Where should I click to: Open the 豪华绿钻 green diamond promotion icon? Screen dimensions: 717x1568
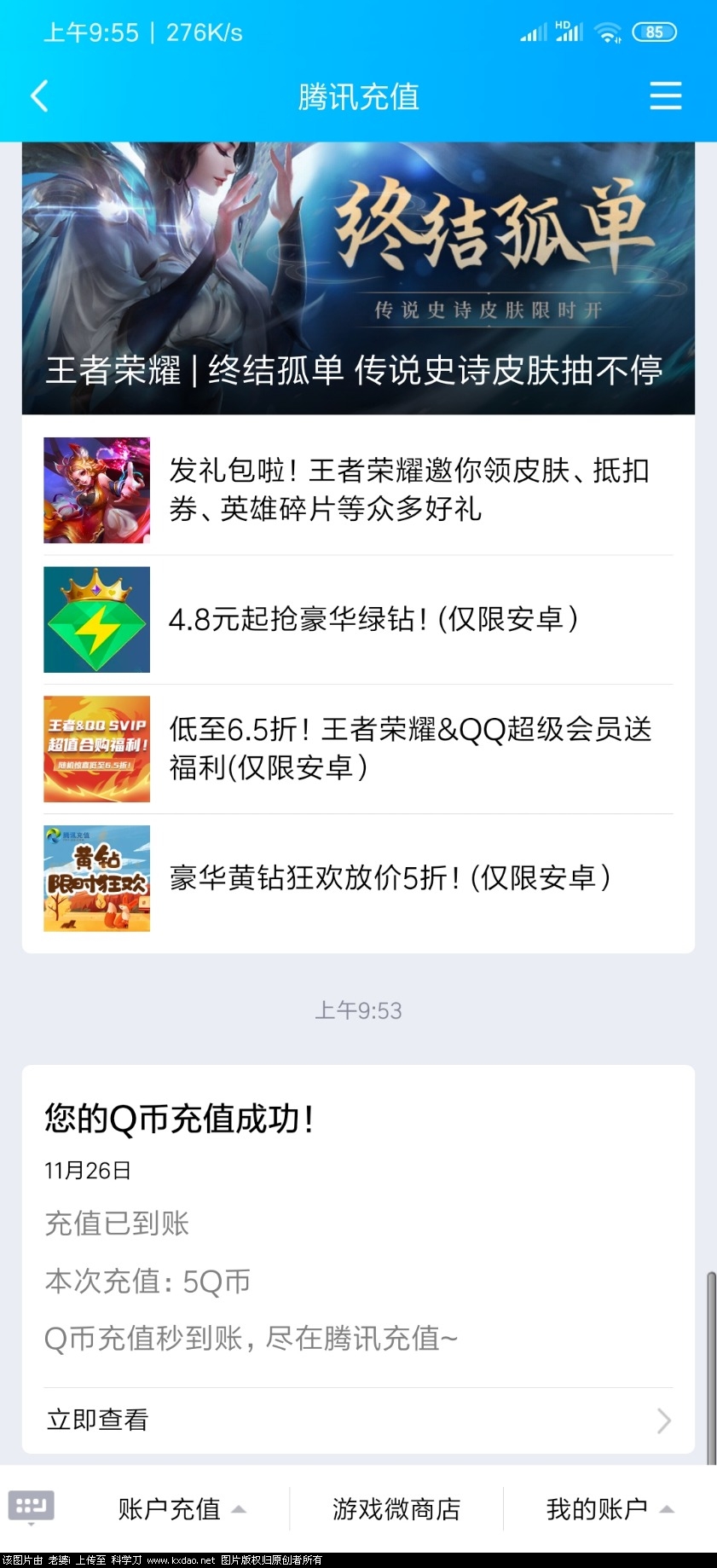(96, 619)
